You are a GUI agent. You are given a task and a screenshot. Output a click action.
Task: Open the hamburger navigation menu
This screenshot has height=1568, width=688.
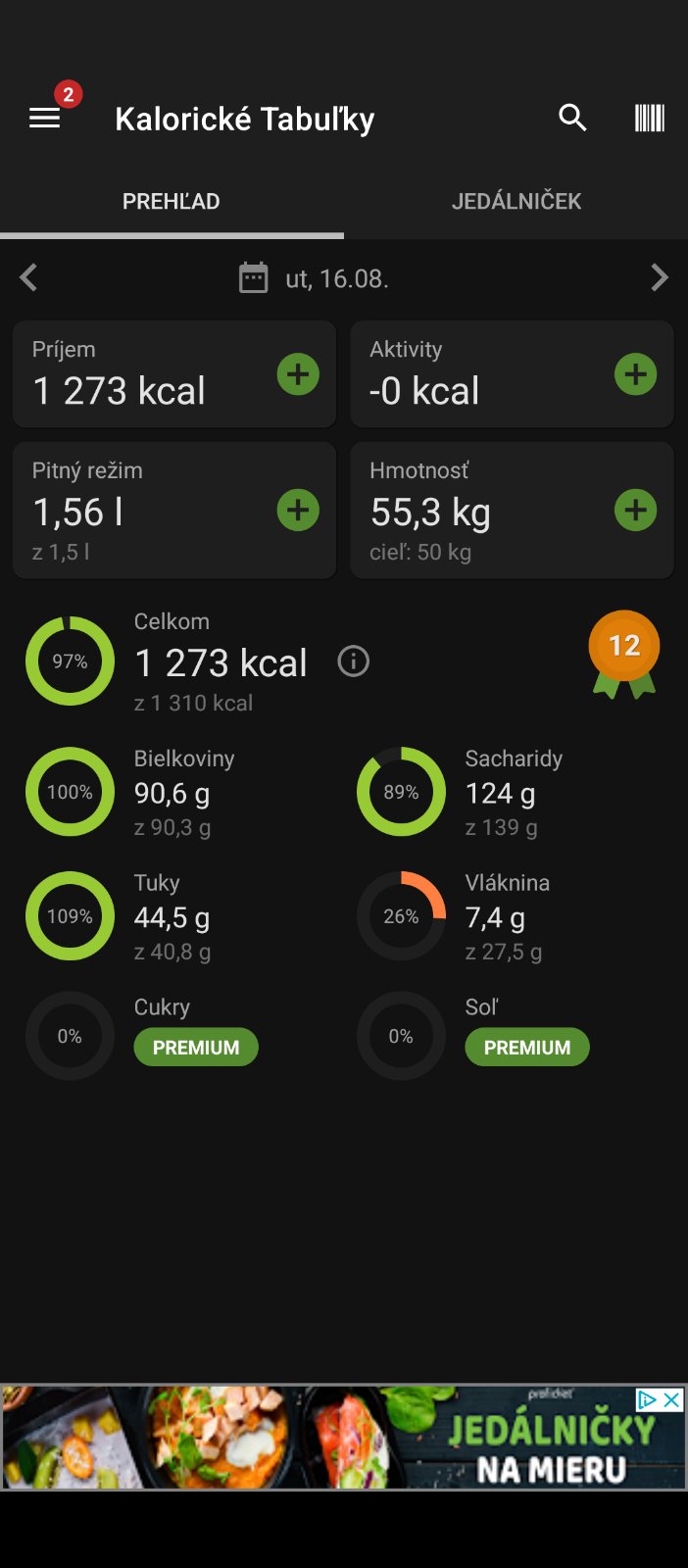tap(45, 119)
